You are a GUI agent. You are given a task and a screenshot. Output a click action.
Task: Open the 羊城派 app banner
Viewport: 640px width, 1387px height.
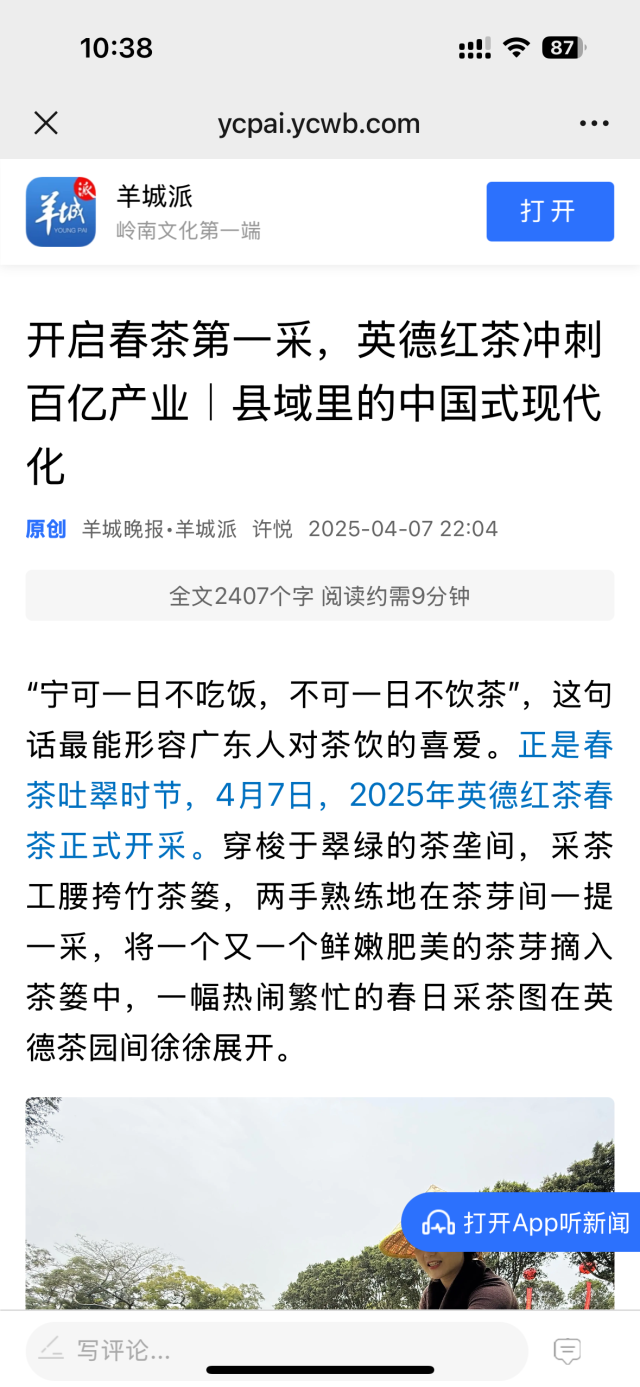(x=188, y=212)
